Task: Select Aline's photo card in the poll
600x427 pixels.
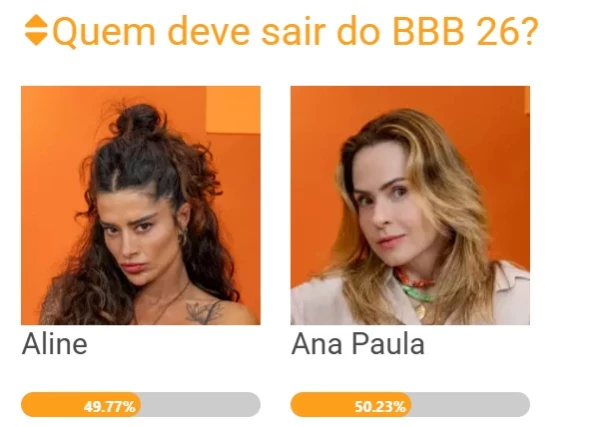Action: point(140,205)
